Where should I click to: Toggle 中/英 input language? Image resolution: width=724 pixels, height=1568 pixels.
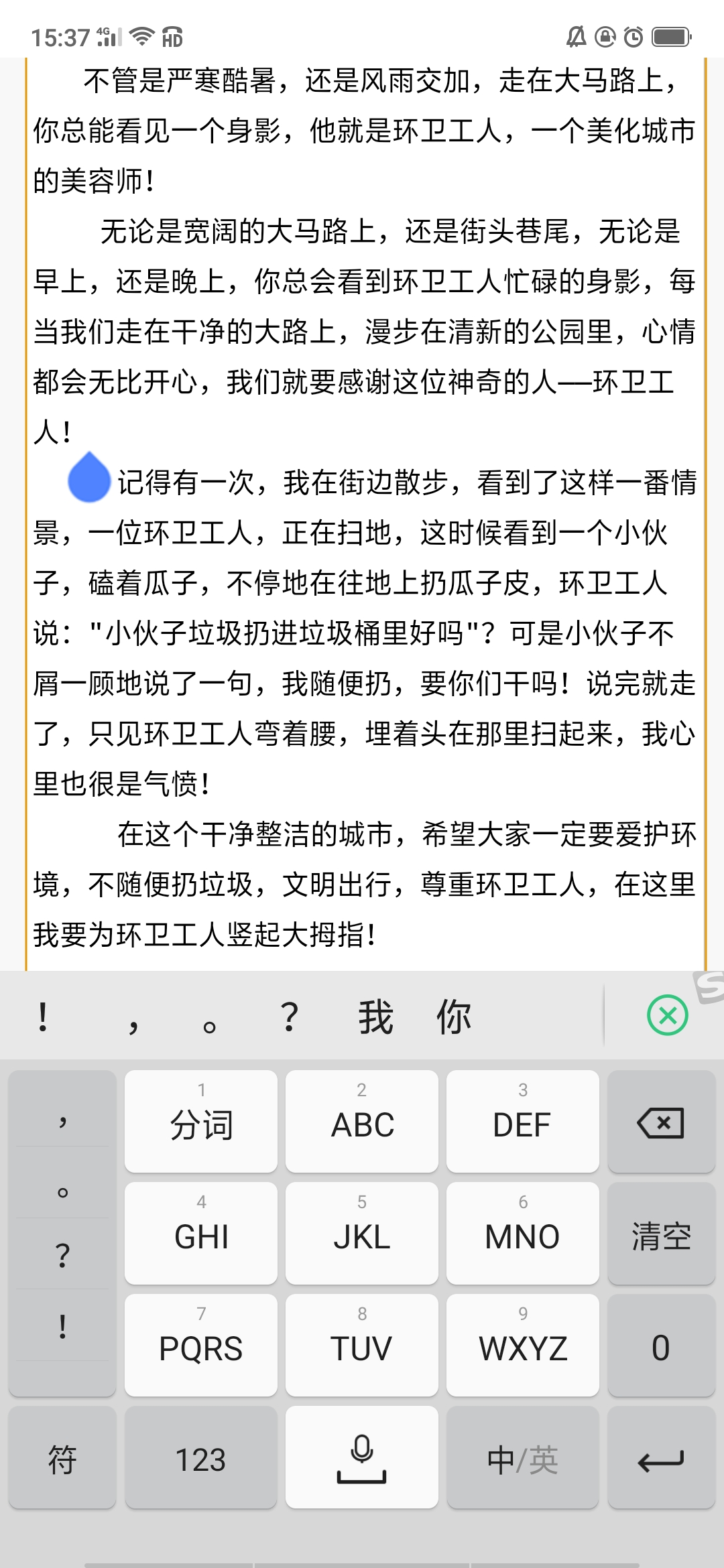[x=523, y=1458]
